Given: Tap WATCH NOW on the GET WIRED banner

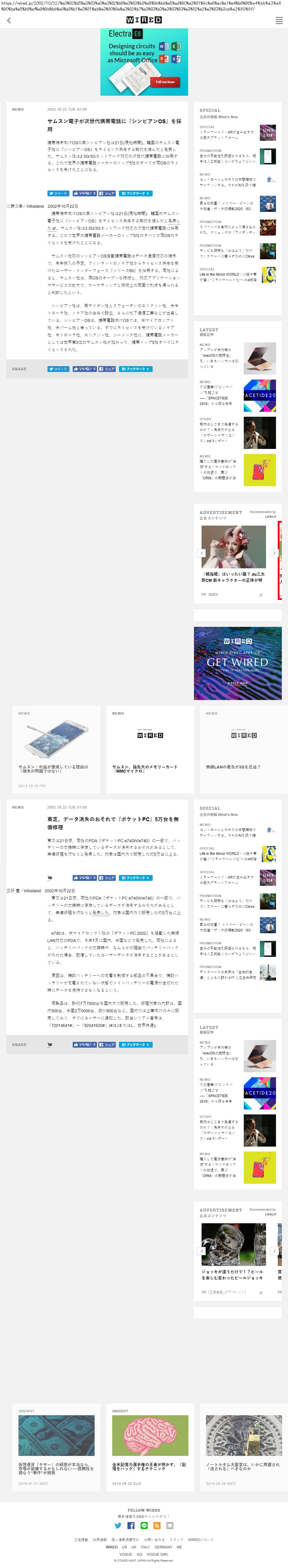Looking at the screenshot, I should pyautogui.click(x=238, y=683).
